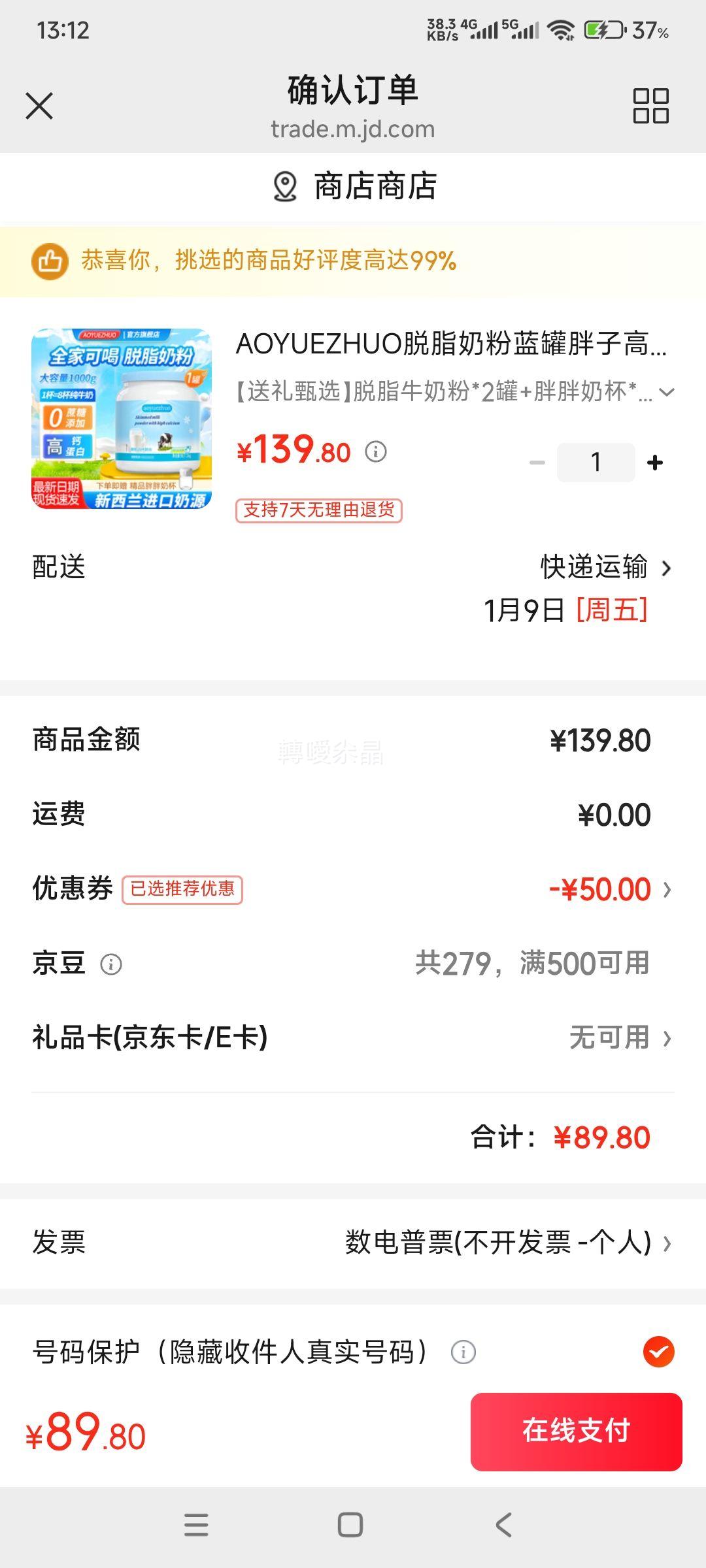This screenshot has width=706, height=1568.
Task: Decrease item quantity using minus control
Action: coord(537,462)
